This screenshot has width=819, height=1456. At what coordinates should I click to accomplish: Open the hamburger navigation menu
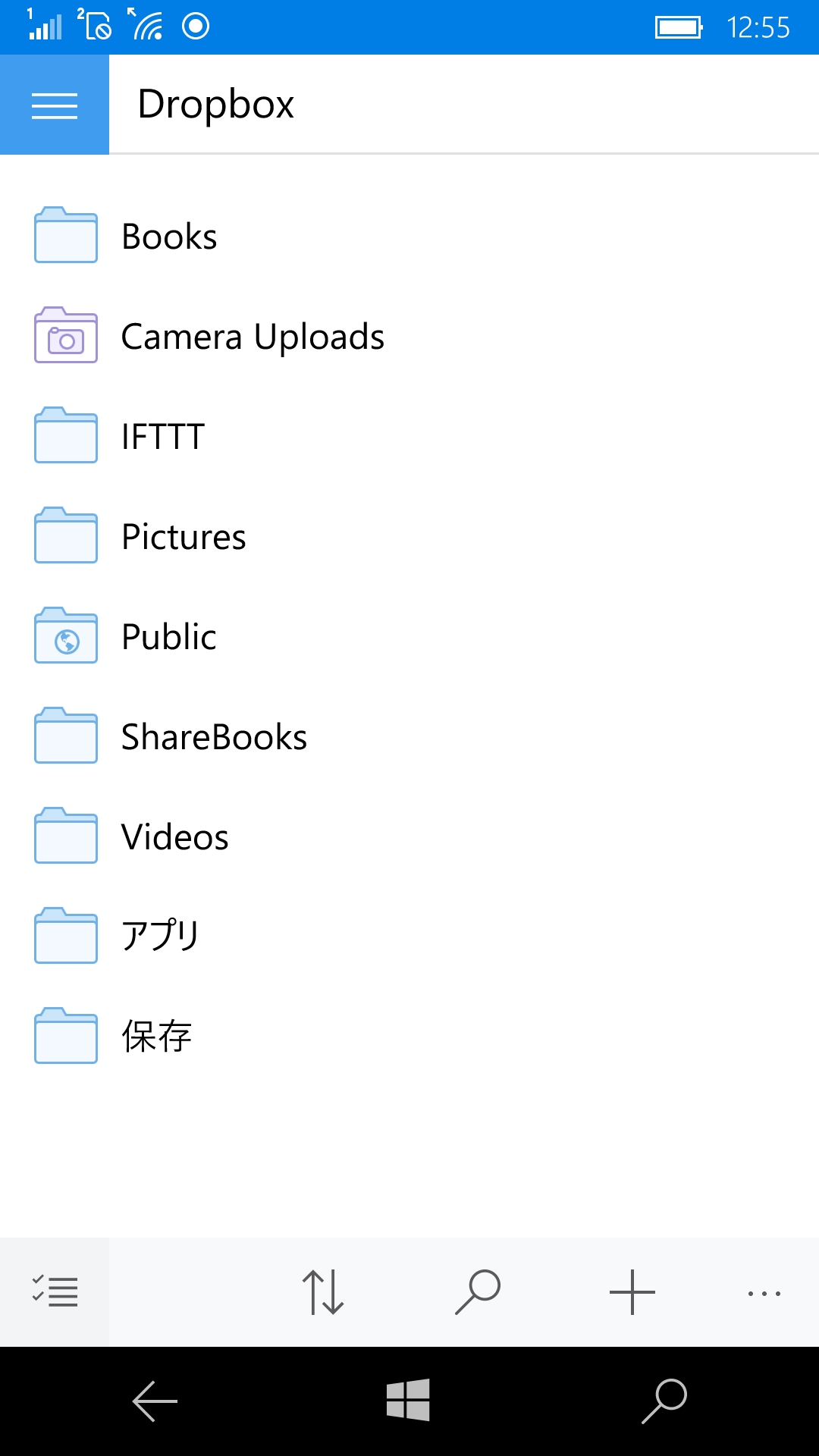[55, 105]
